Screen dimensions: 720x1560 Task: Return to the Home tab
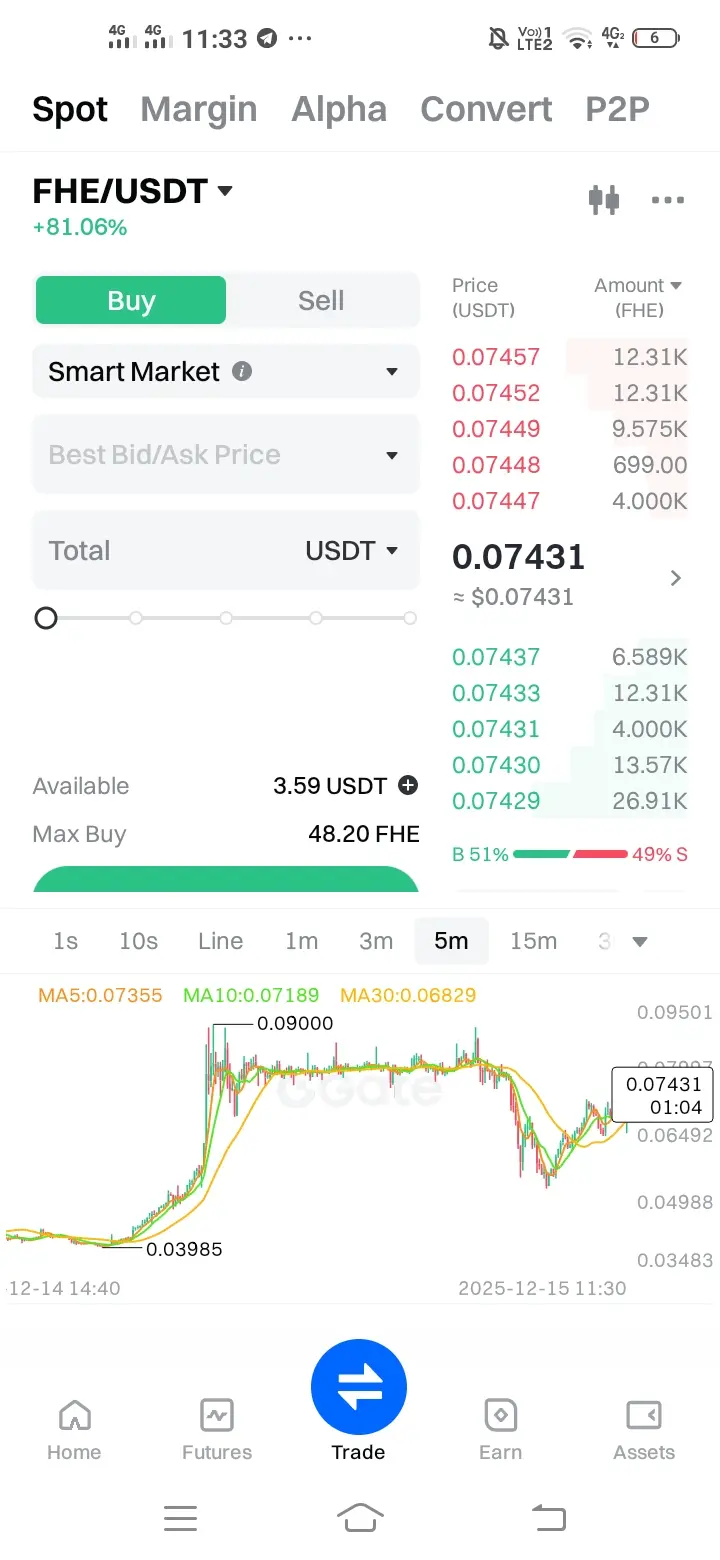click(74, 1430)
